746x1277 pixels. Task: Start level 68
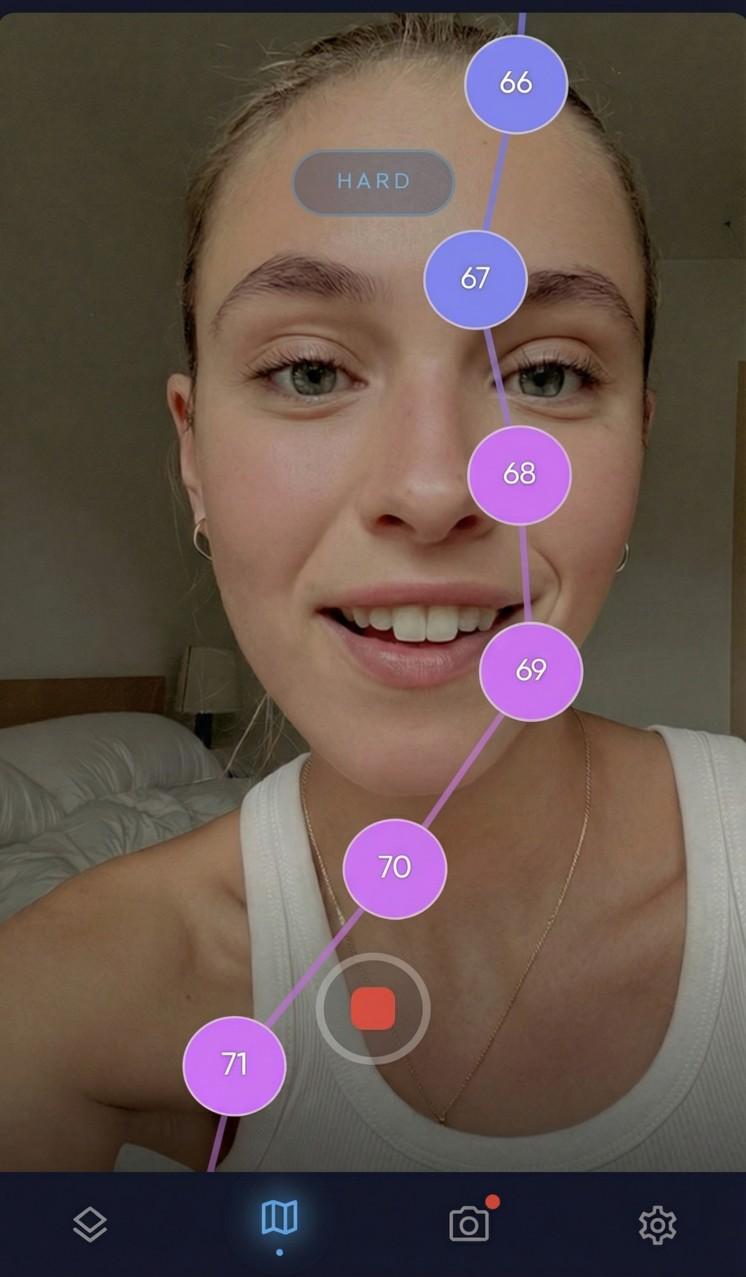point(519,474)
